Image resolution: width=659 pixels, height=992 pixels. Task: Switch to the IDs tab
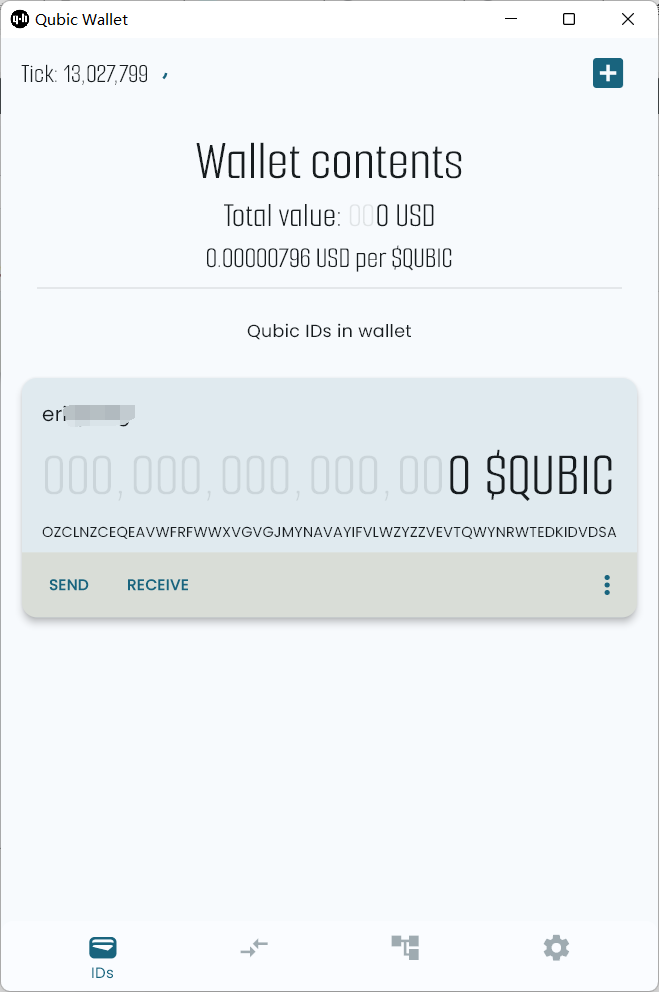click(102, 956)
